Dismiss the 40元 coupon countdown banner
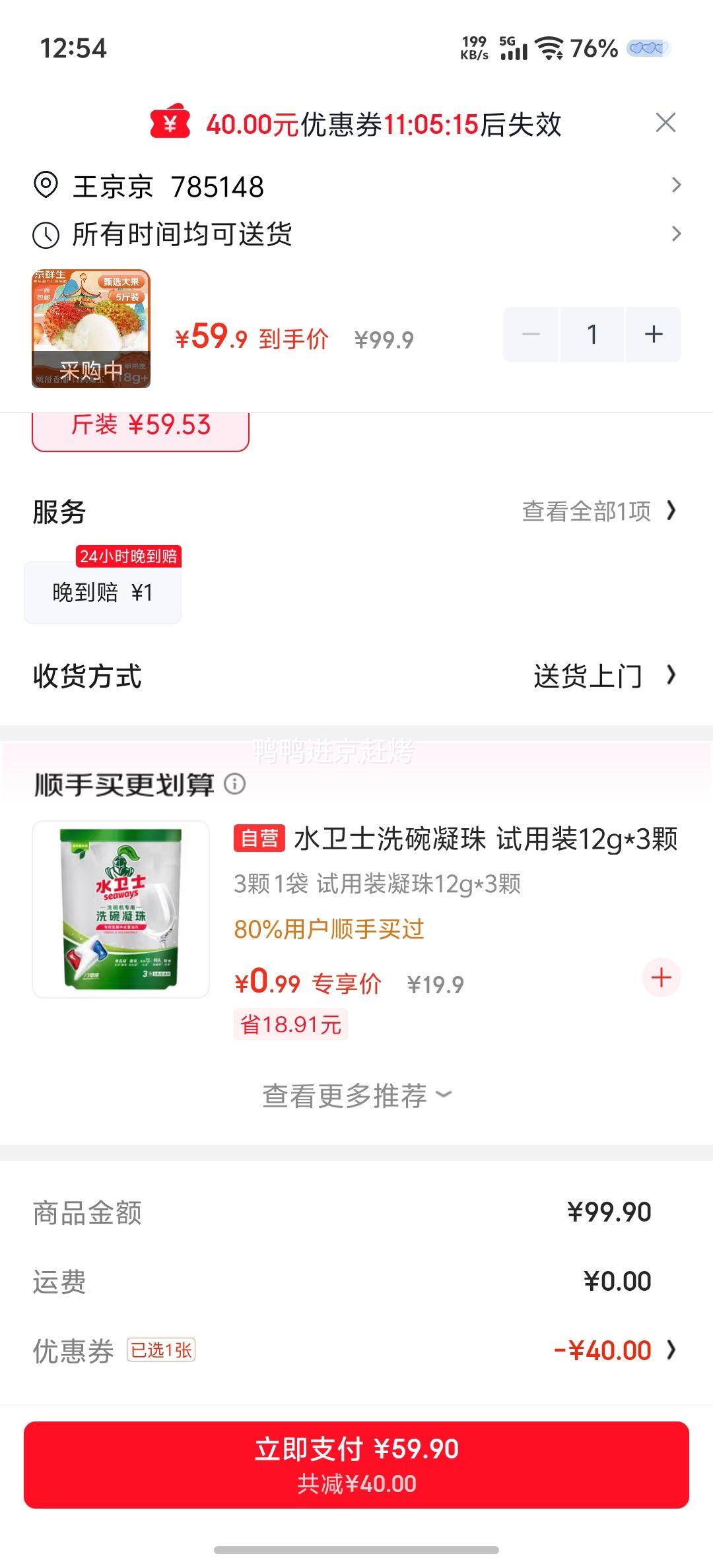 pos(665,123)
